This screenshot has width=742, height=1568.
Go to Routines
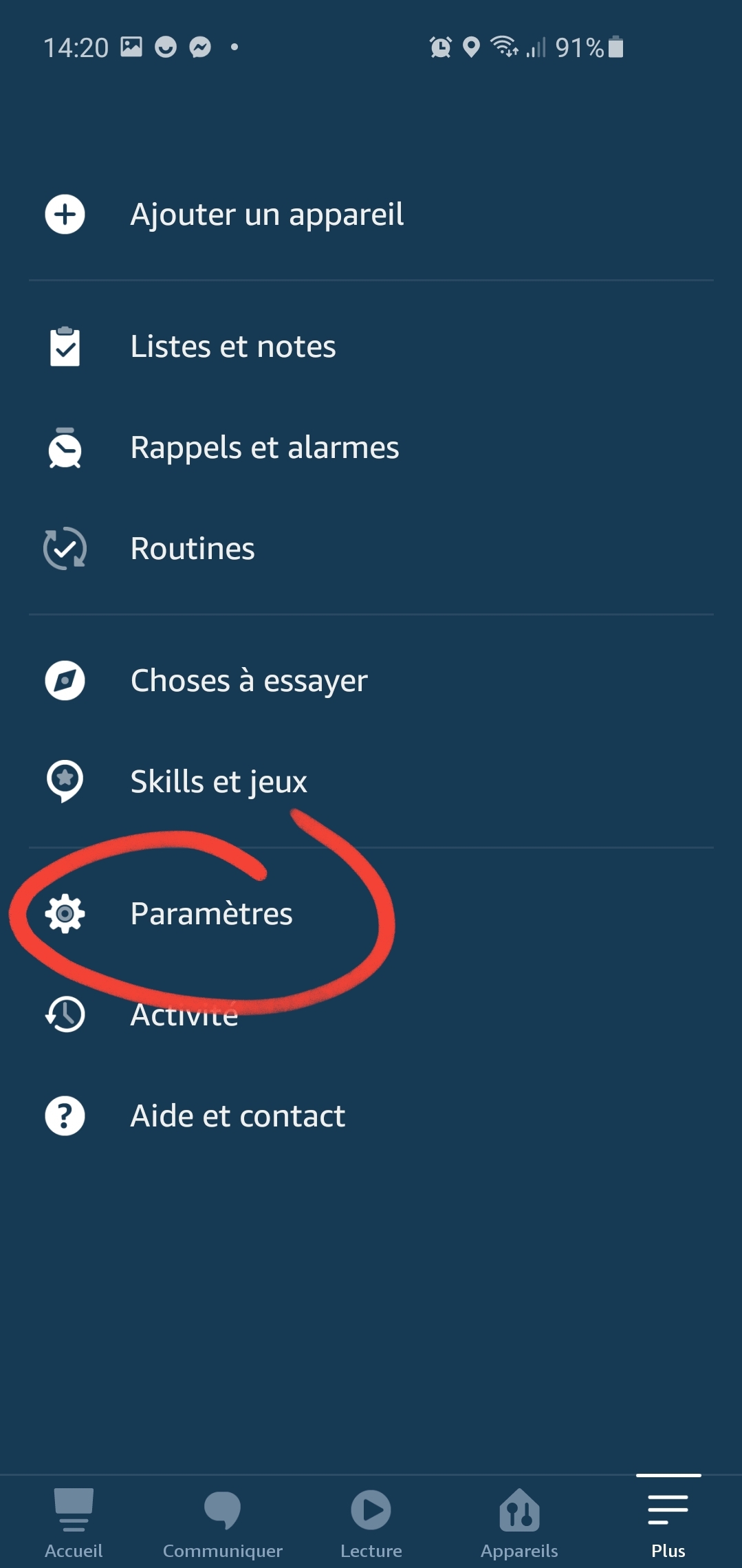371,549
